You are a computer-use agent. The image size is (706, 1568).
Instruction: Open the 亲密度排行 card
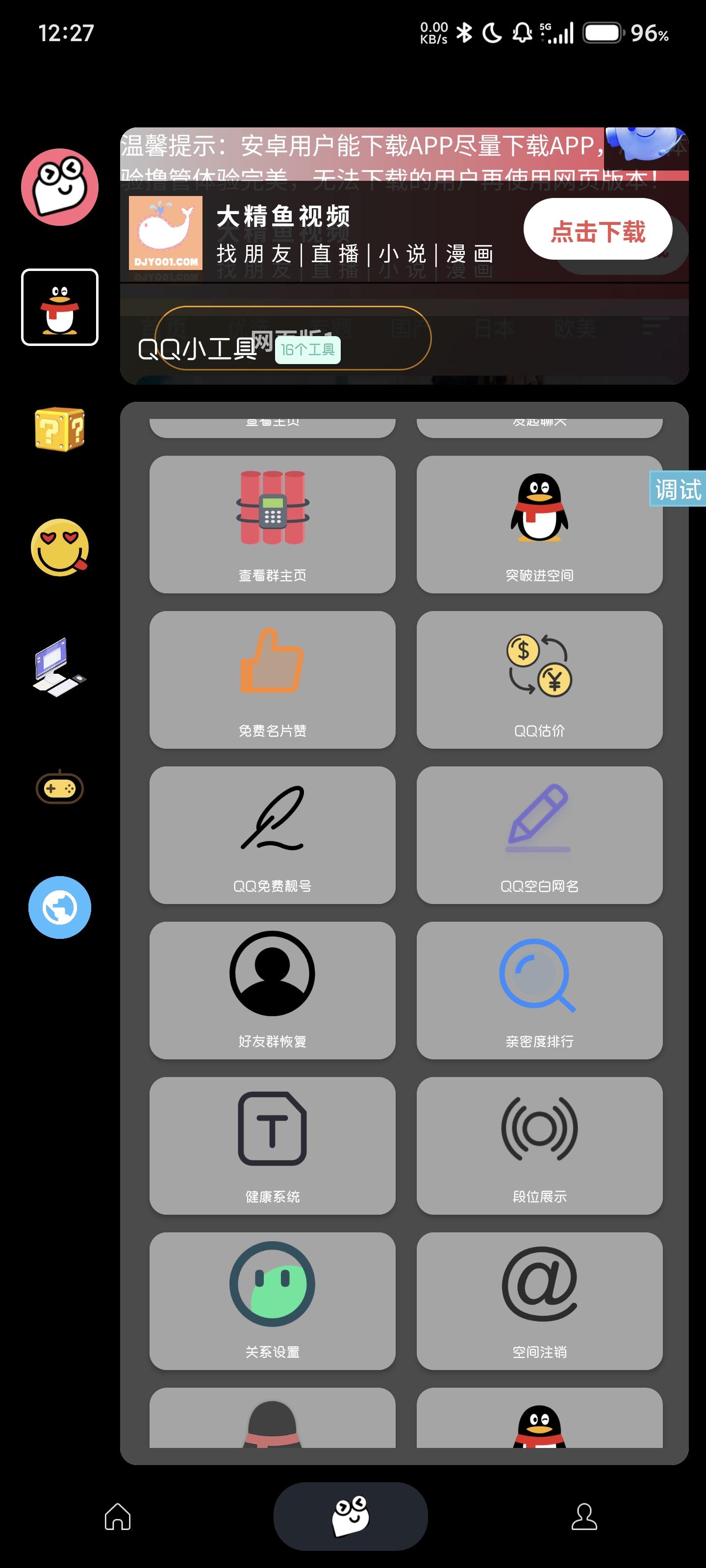[x=539, y=990]
